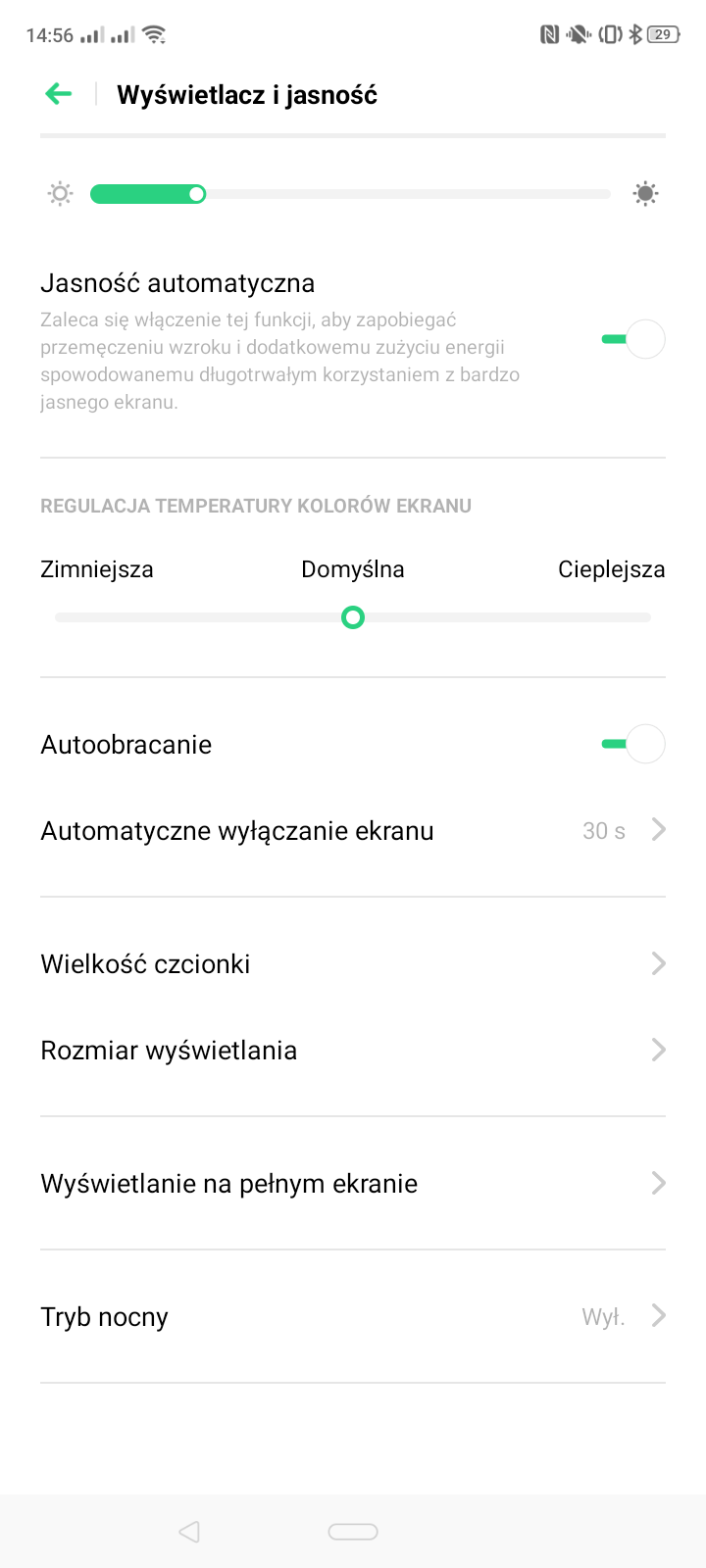Toggle Jasność automatyczna switch
This screenshot has height=1568, width=706.
click(x=633, y=339)
